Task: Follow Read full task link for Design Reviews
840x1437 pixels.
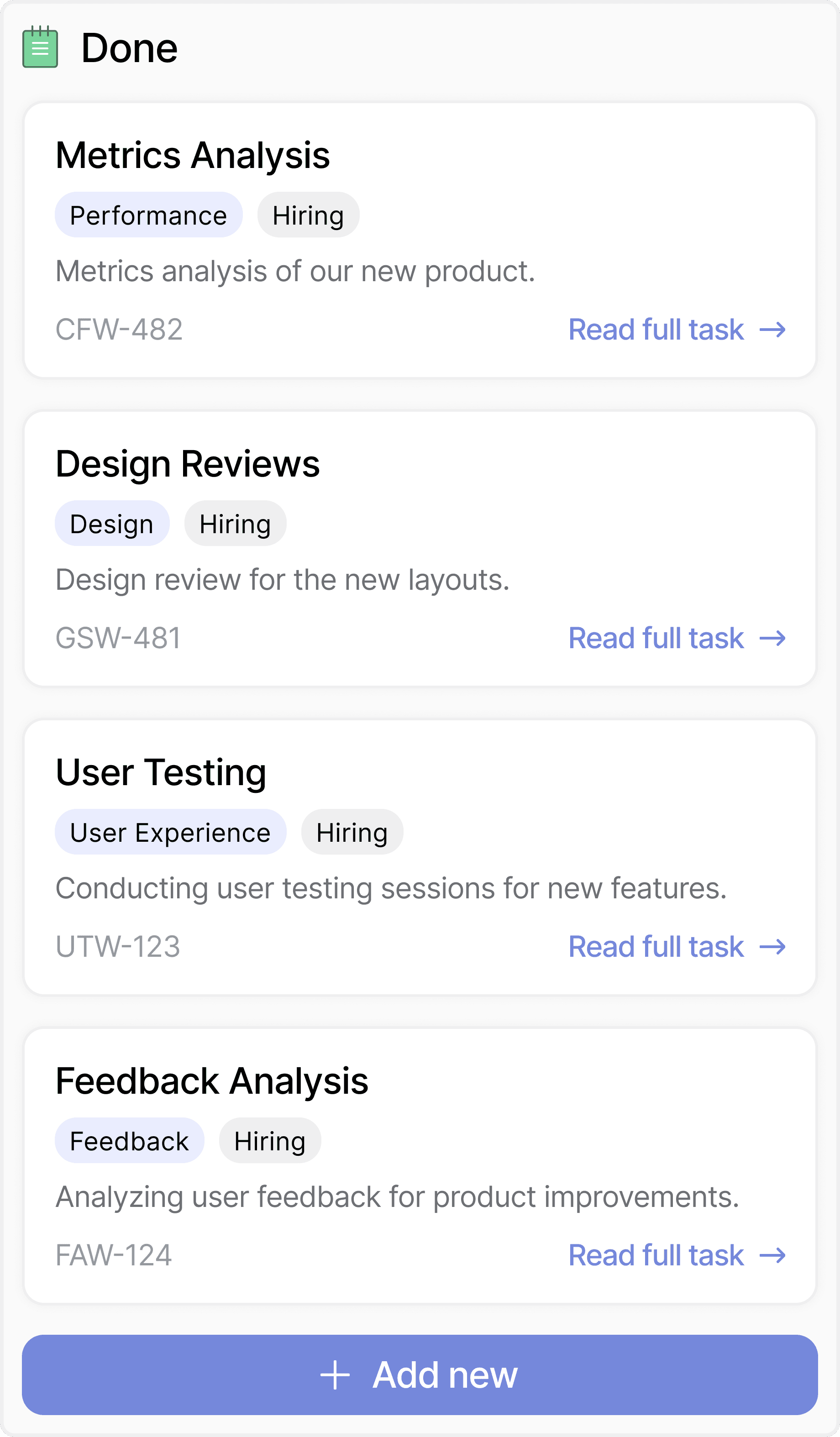Action: (x=676, y=638)
